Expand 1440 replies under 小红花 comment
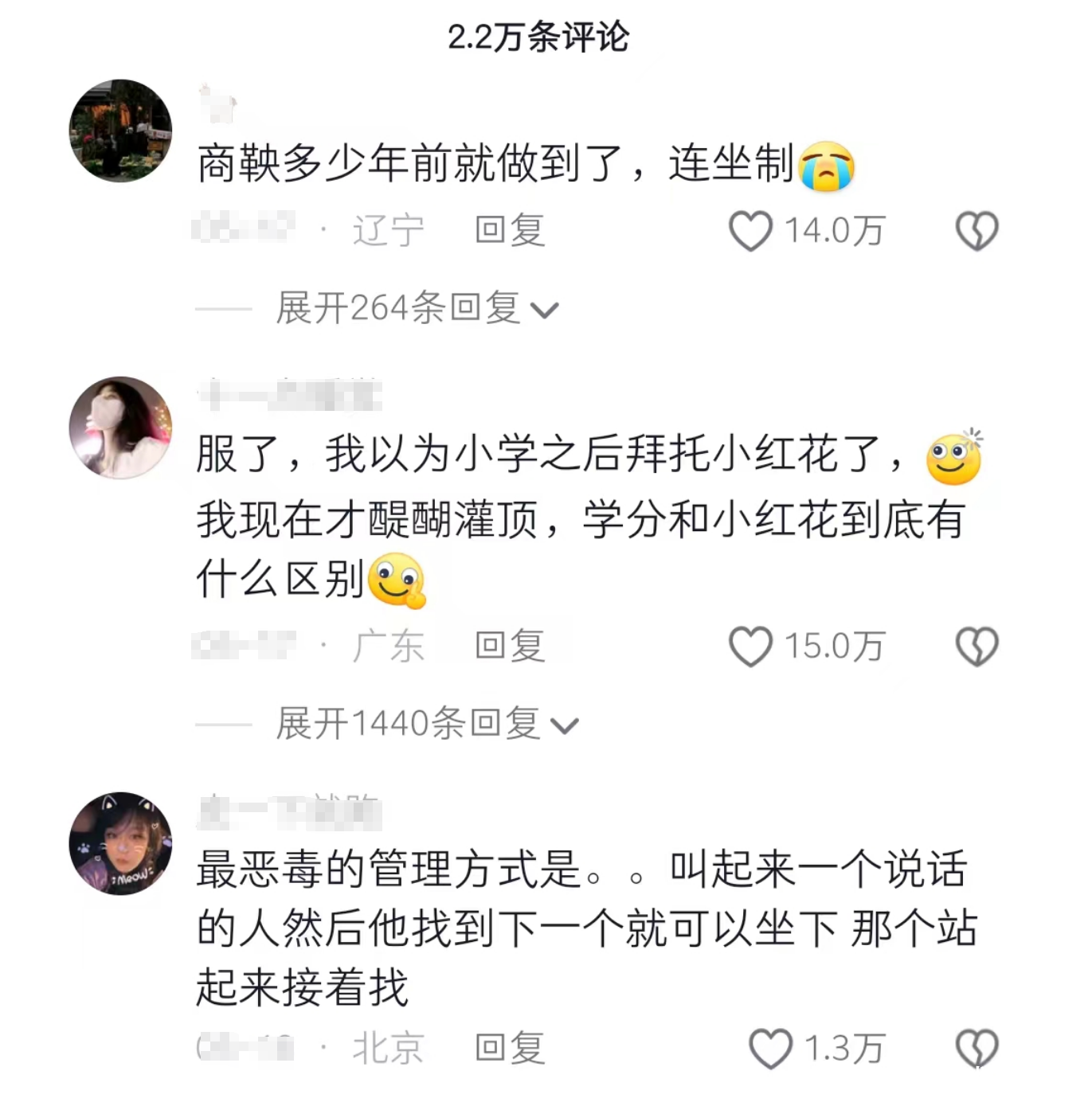 (426, 724)
